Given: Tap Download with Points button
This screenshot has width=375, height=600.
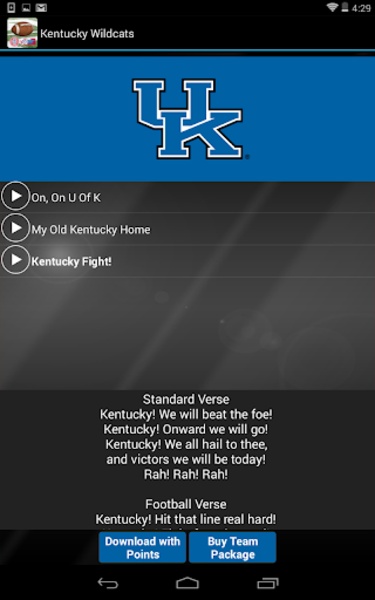Looking at the screenshot, I should coord(142,548).
